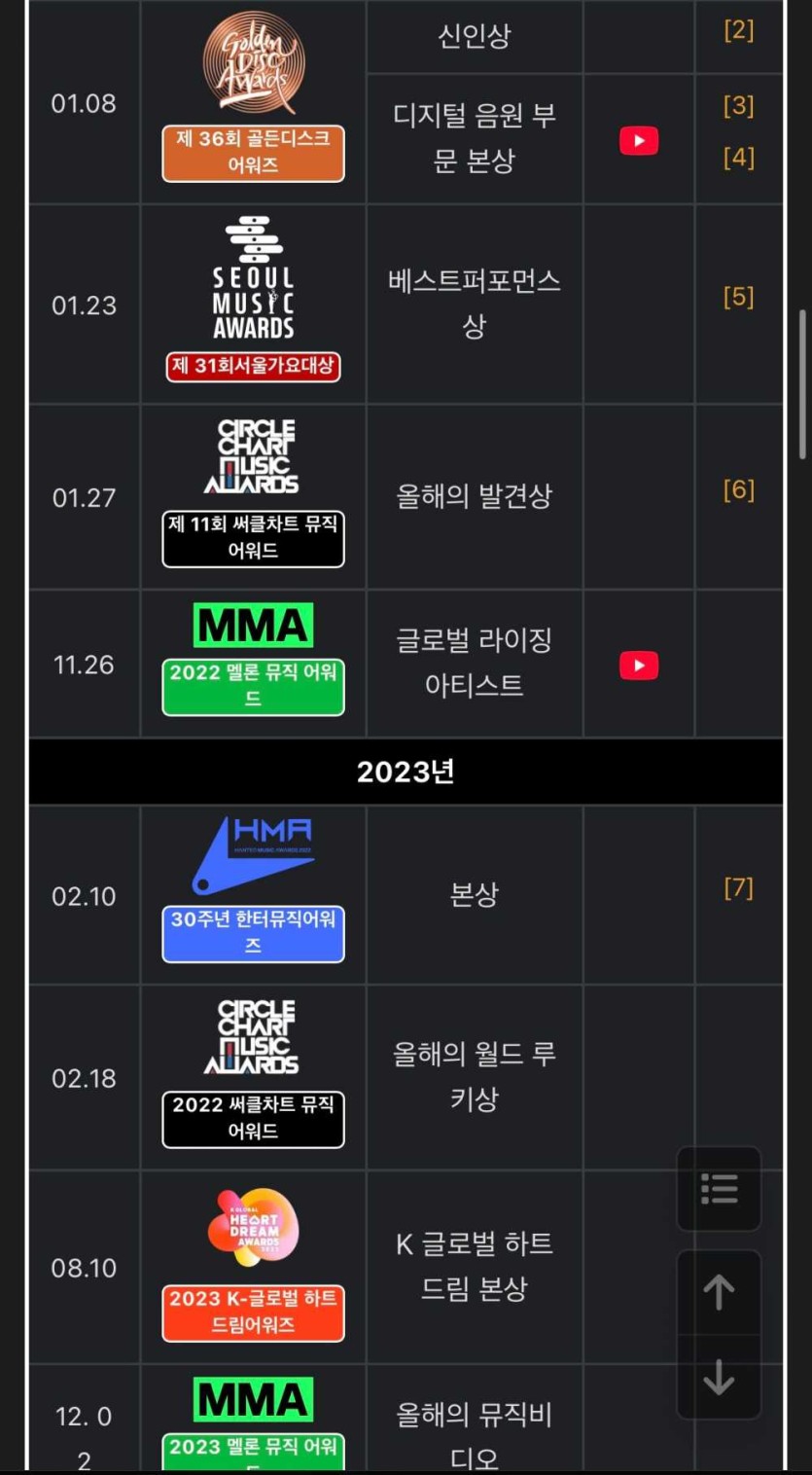Open footnote [2] for 신인상

tap(739, 30)
